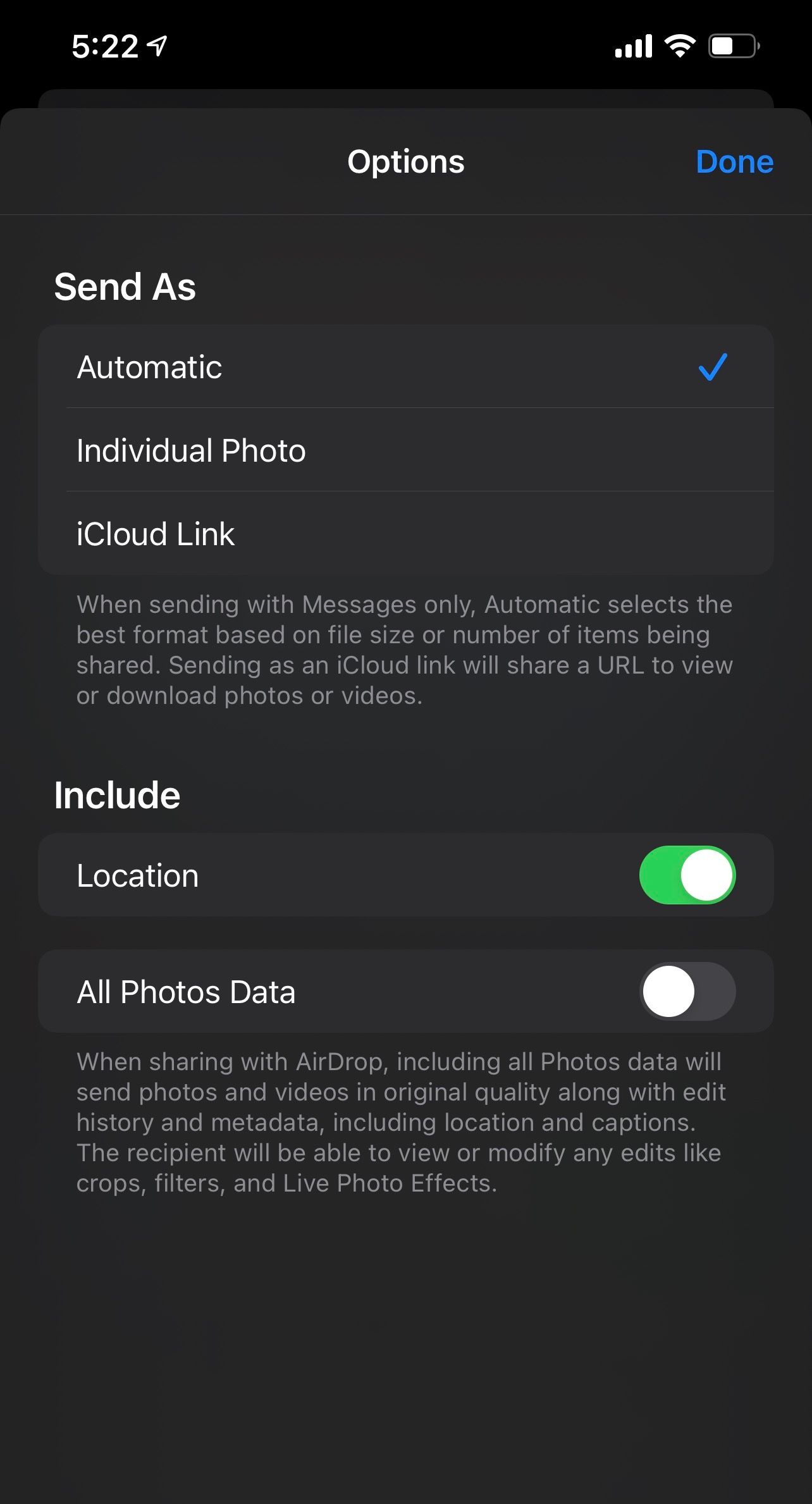Viewport: 812px width, 1504px height.
Task: Turn off the Location toggle
Action: [x=687, y=875]
